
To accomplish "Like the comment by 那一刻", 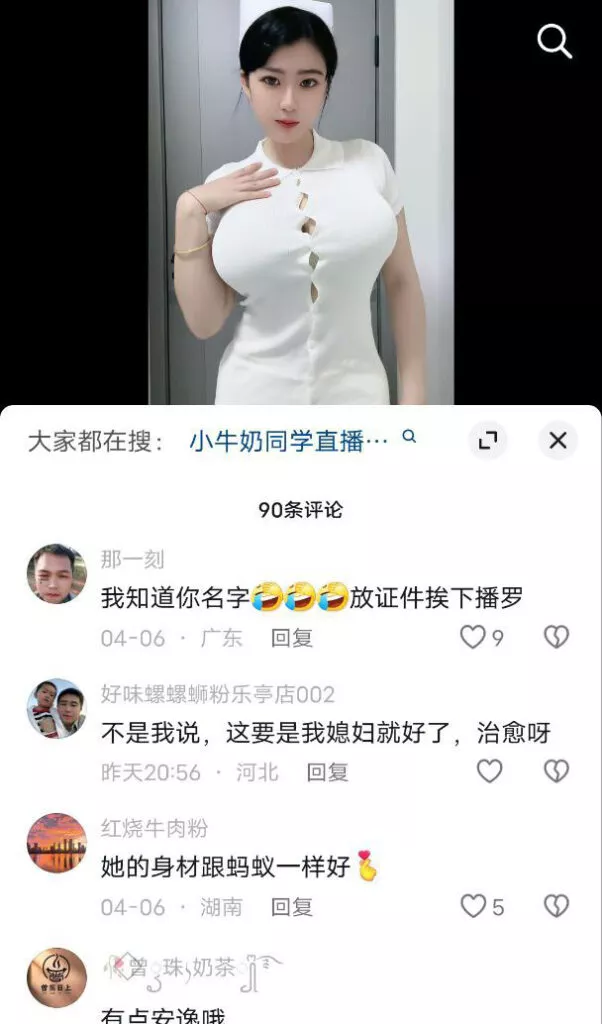I will (472, 637).
